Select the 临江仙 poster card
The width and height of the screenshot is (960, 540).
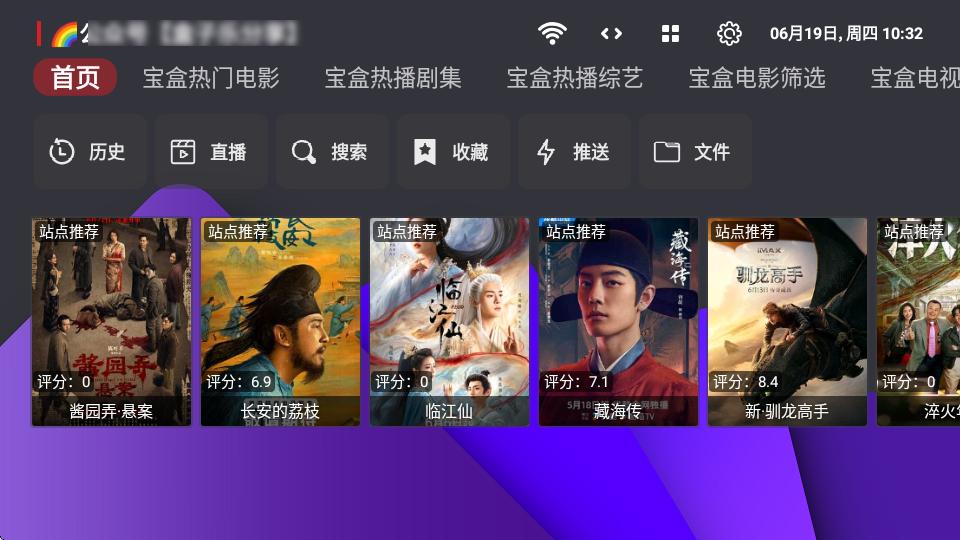pos(449,322)
